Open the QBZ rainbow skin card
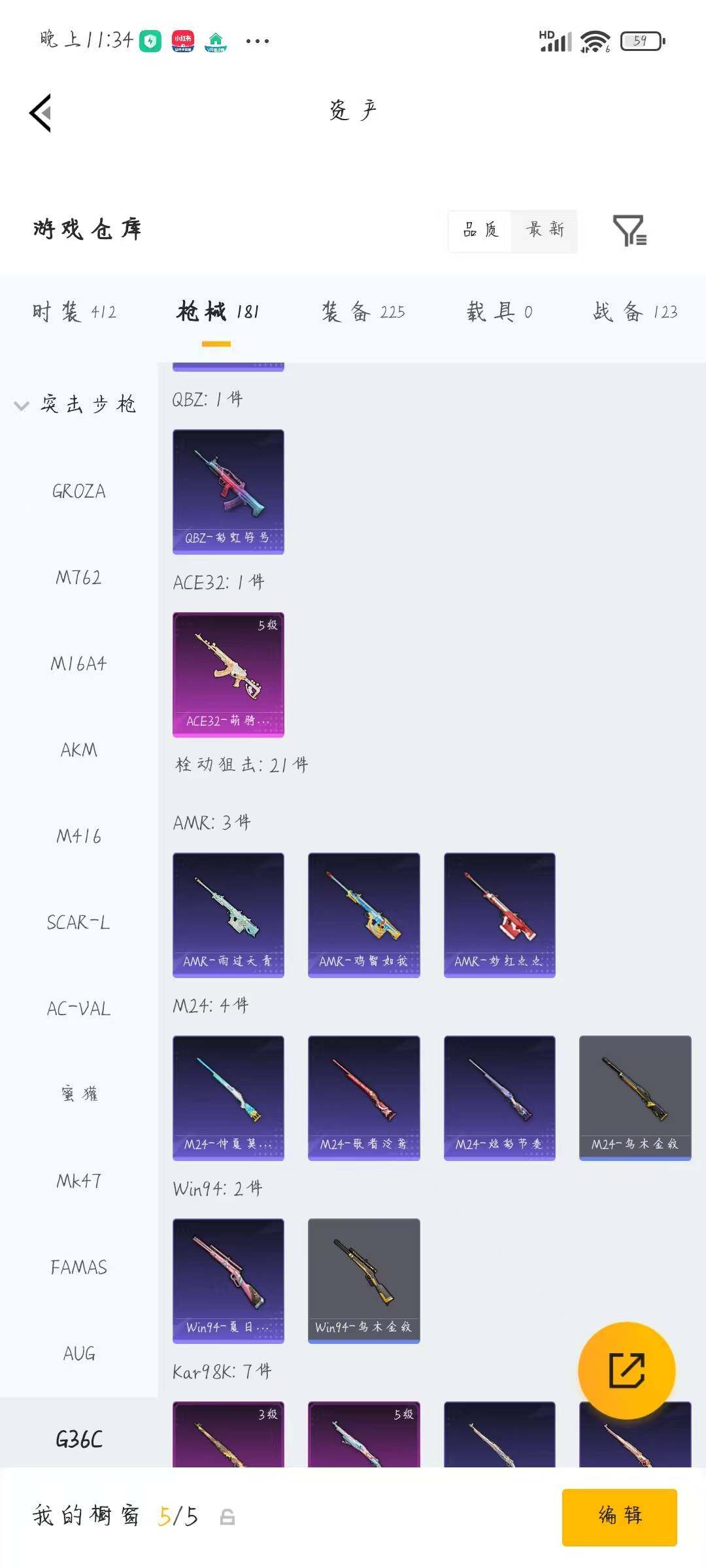 (228, 491)
